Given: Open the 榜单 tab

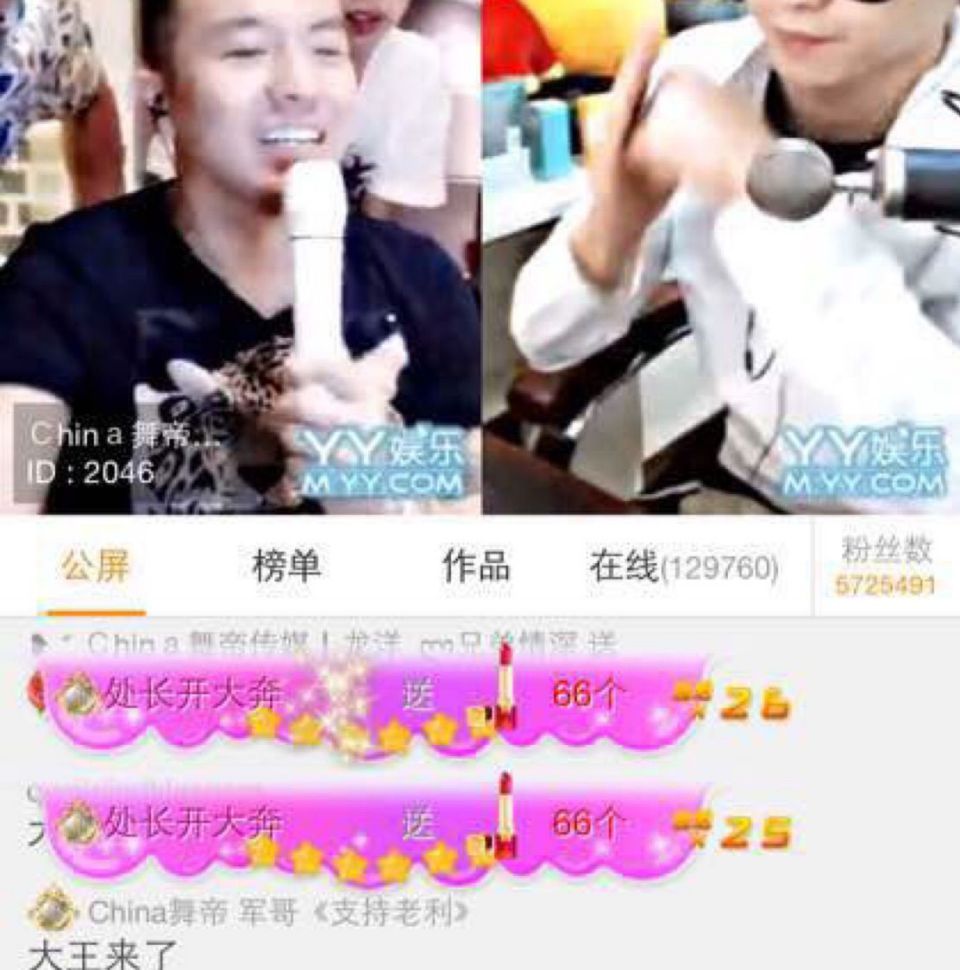Looking at the screenshot, I should (x=286, y=566).
